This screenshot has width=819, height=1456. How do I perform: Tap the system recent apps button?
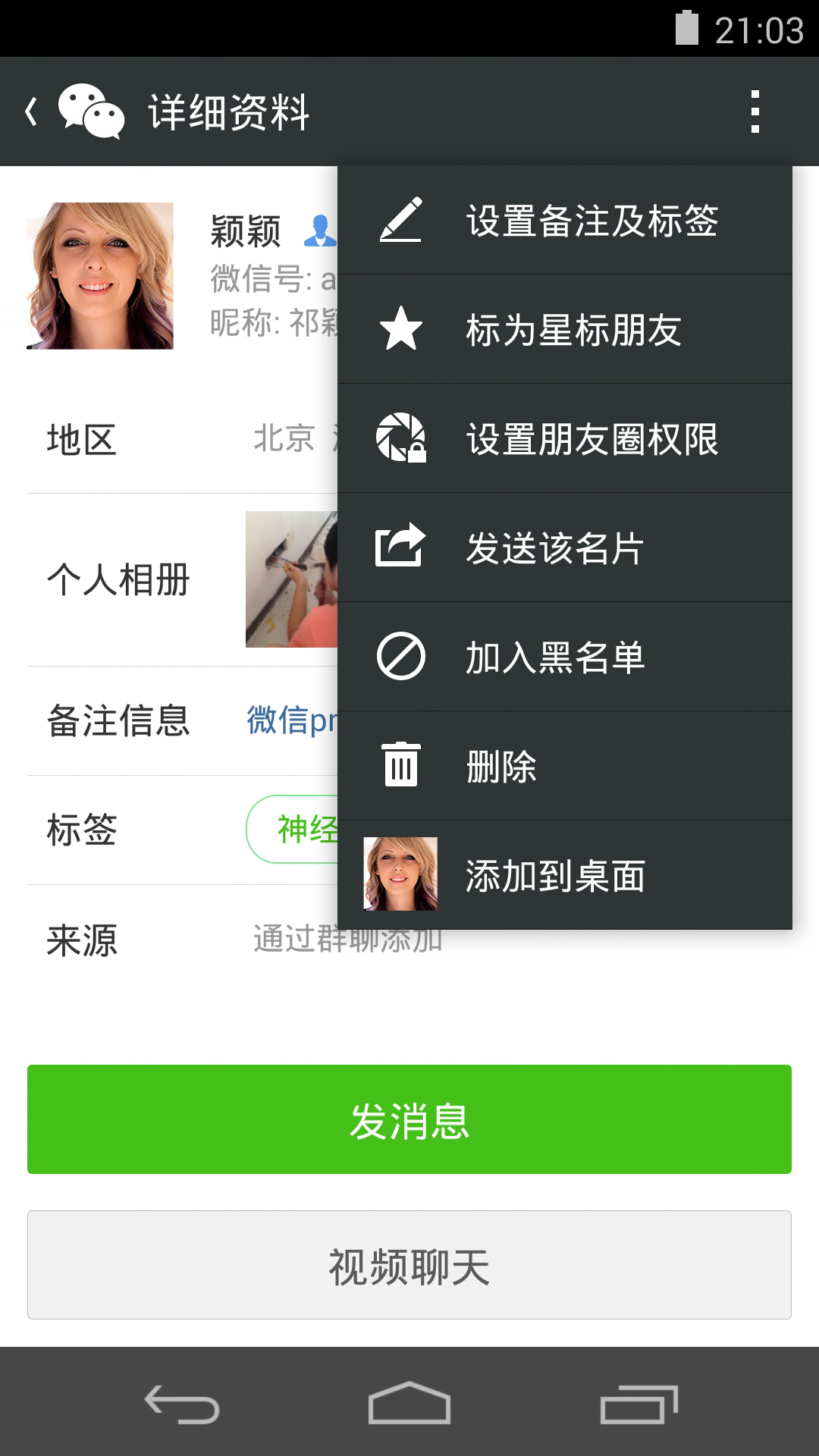coord(639,1403)
